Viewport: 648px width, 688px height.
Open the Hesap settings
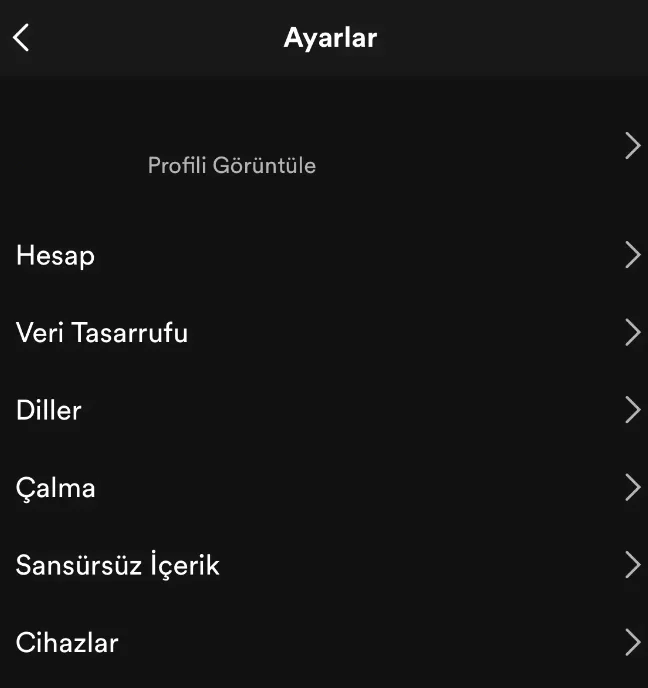pyautogui.click(x=56, y=255)
